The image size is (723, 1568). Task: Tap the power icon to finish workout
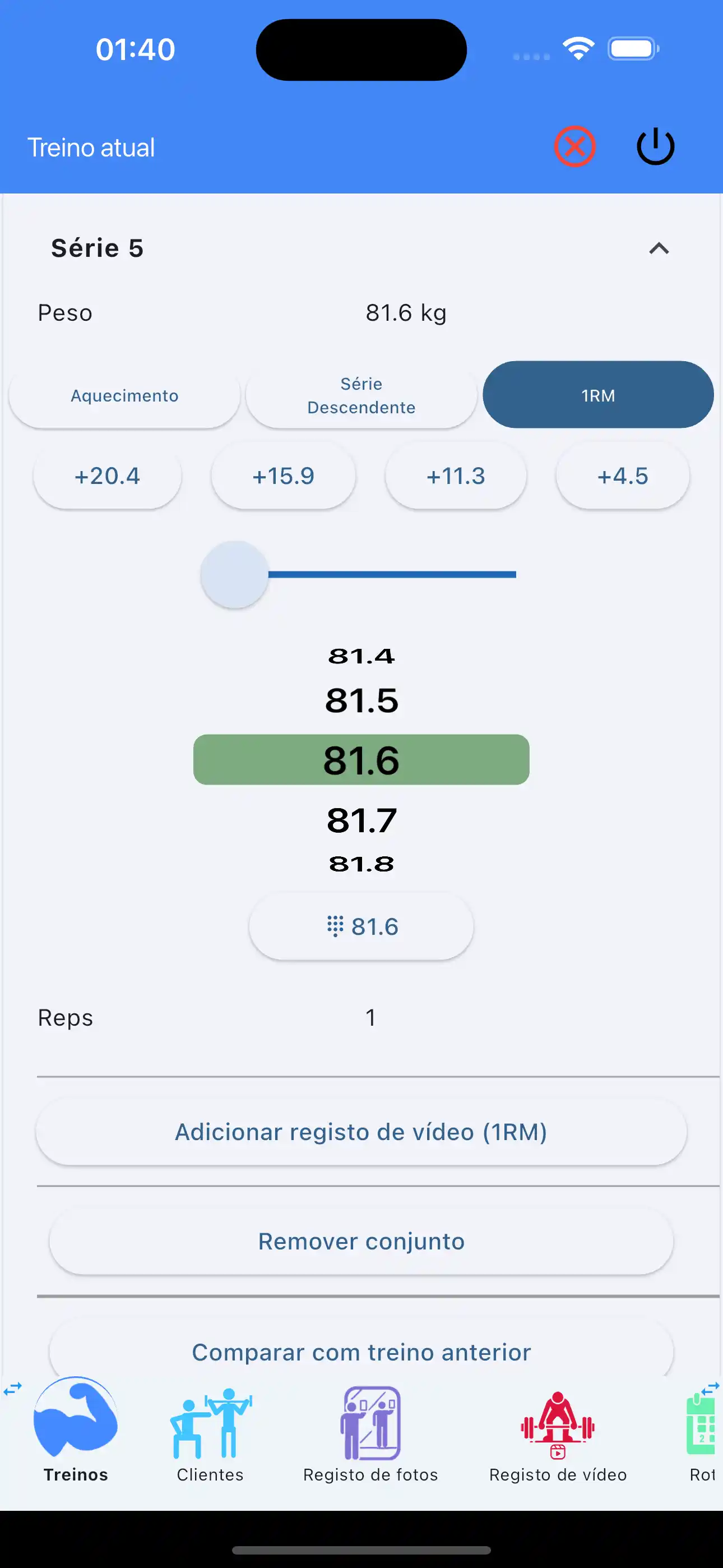(655, 146)
